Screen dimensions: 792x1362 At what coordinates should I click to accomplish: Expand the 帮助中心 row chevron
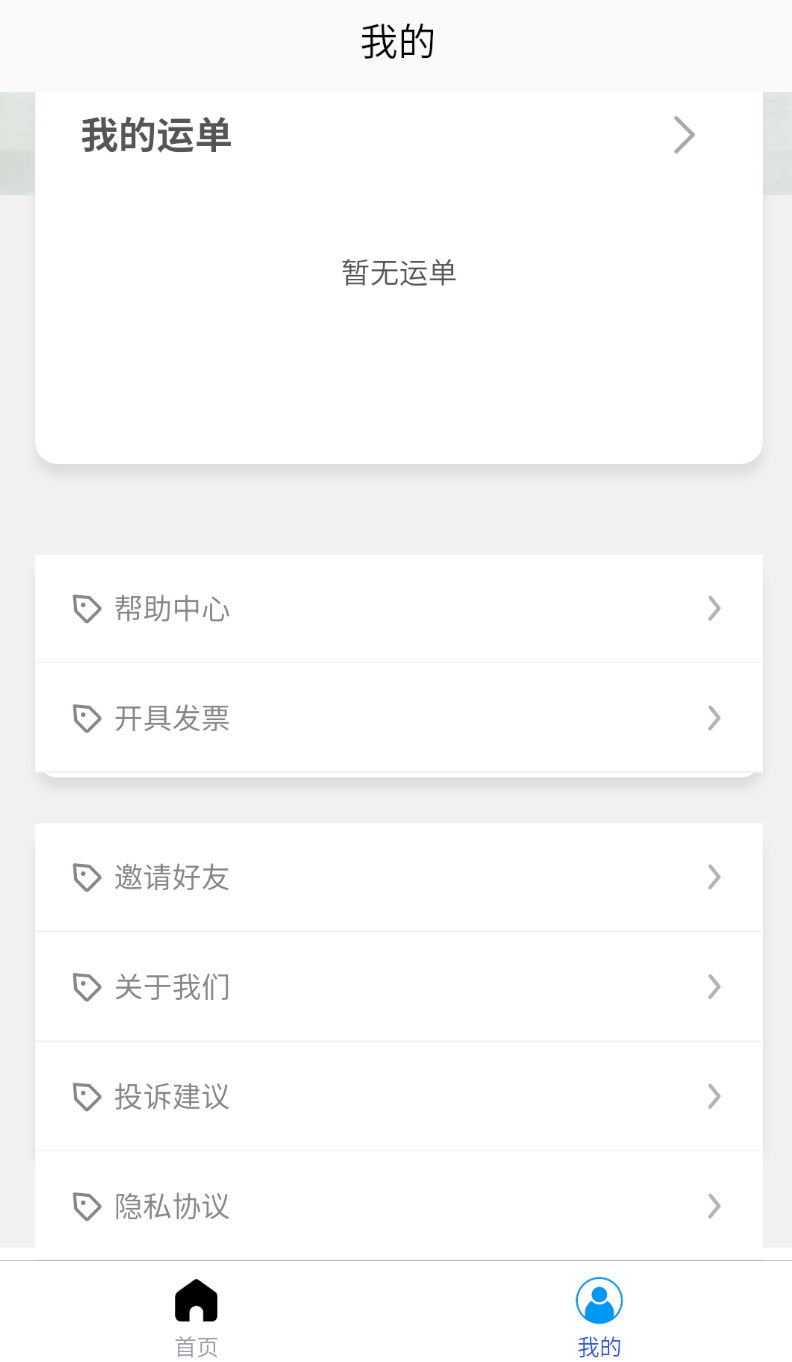click(x=714, y=608)
